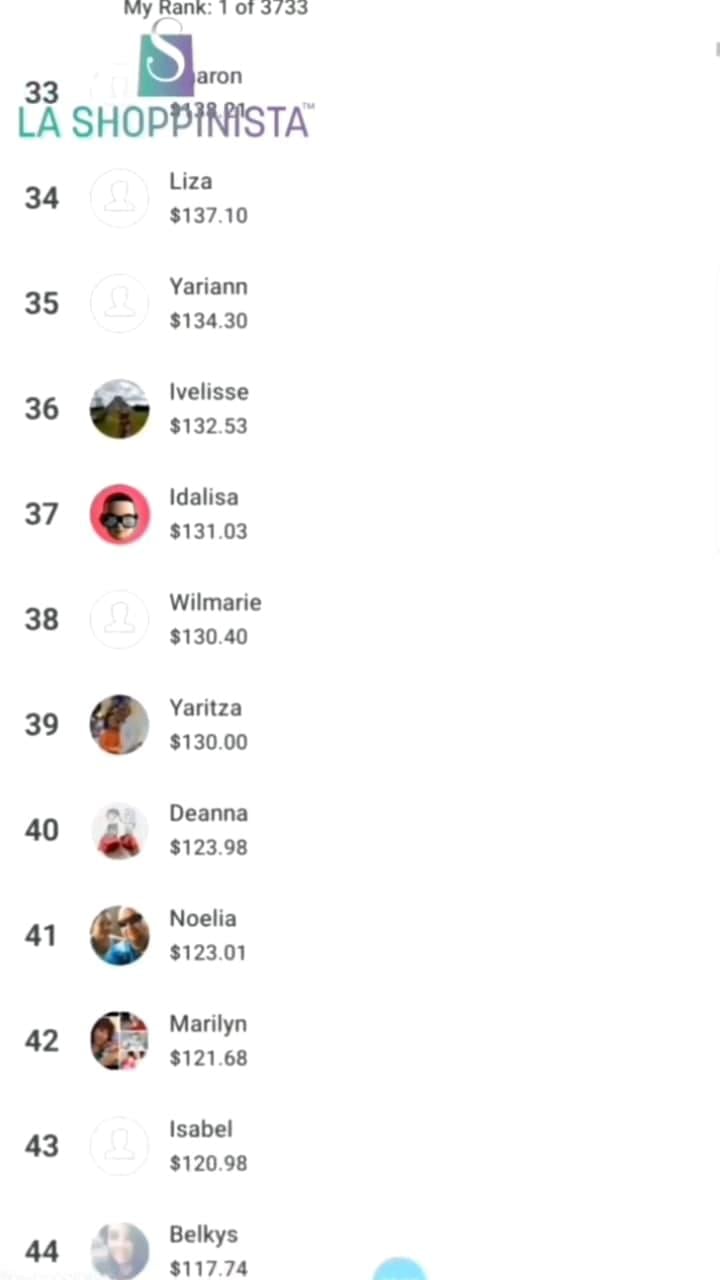Open Yariann's leaderboard entry
Screen dimensions: 720x1280
[x=360, y=303]
